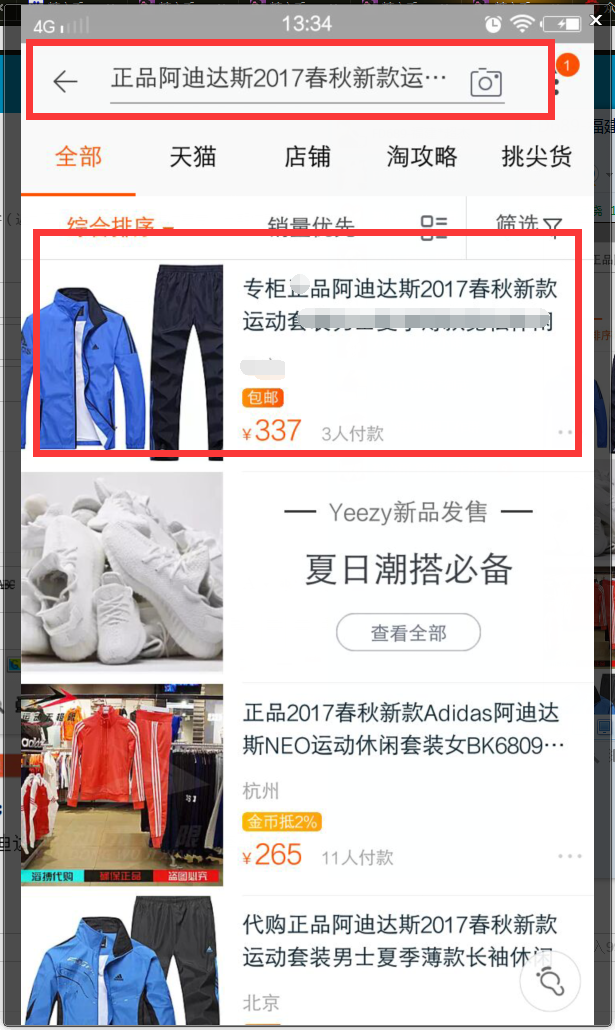Screen dimensions: 615x1030
Task: Select the 挑尖货 tab
Action: [536, 157]
